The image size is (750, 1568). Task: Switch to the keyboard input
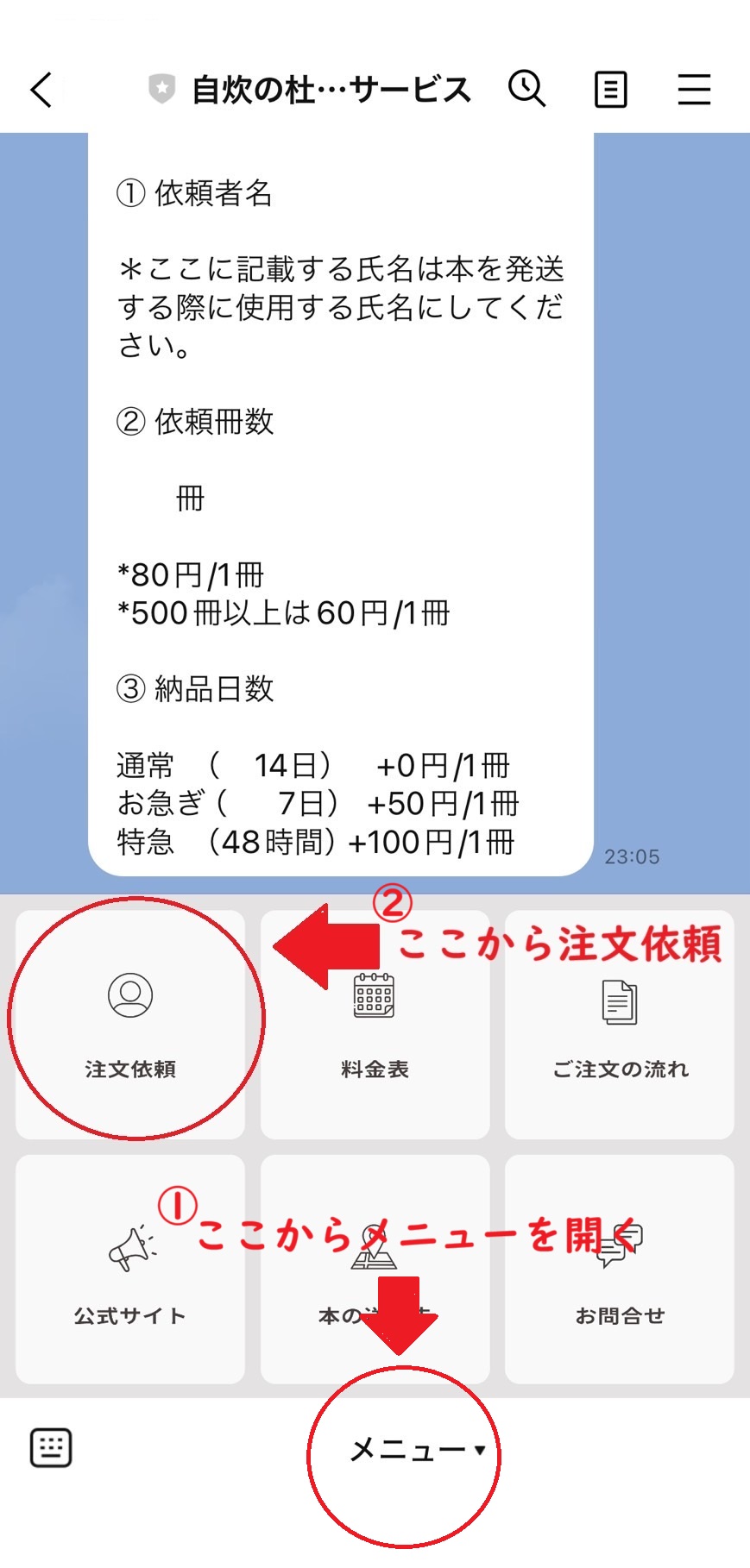tap(51, 1448)
